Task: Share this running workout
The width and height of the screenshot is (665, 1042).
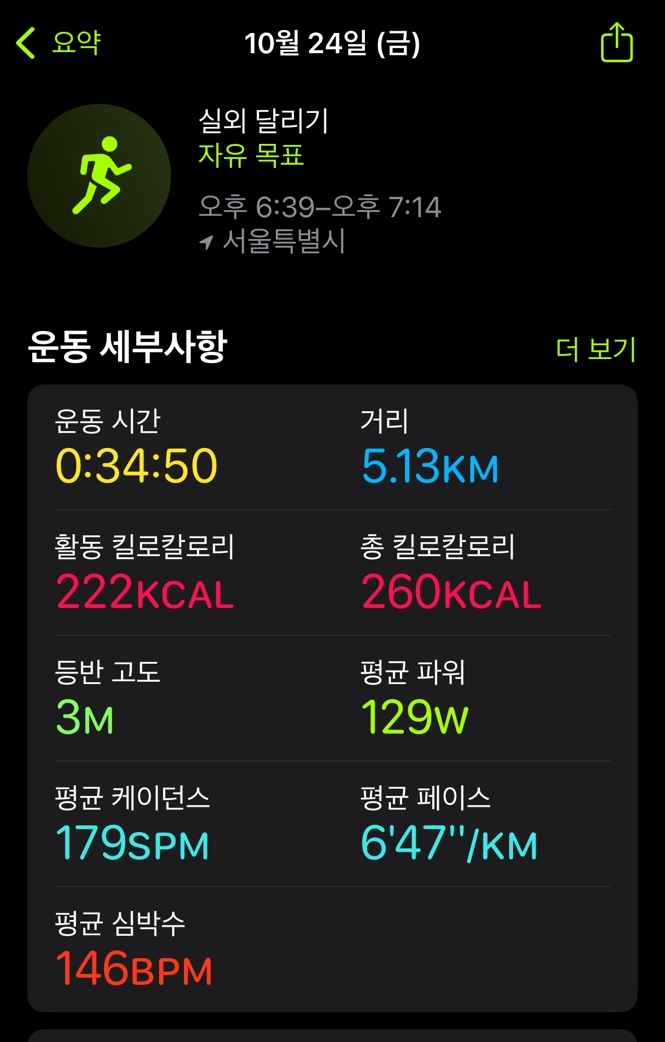Action: tap(616, 43)
